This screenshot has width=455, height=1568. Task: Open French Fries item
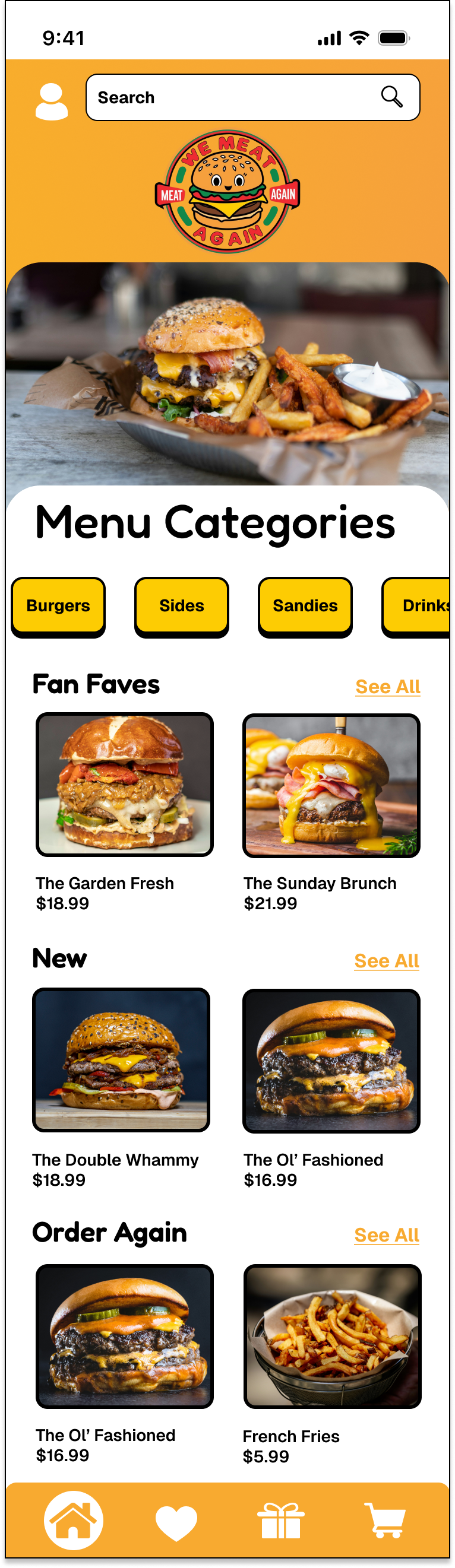[332, 1335]
